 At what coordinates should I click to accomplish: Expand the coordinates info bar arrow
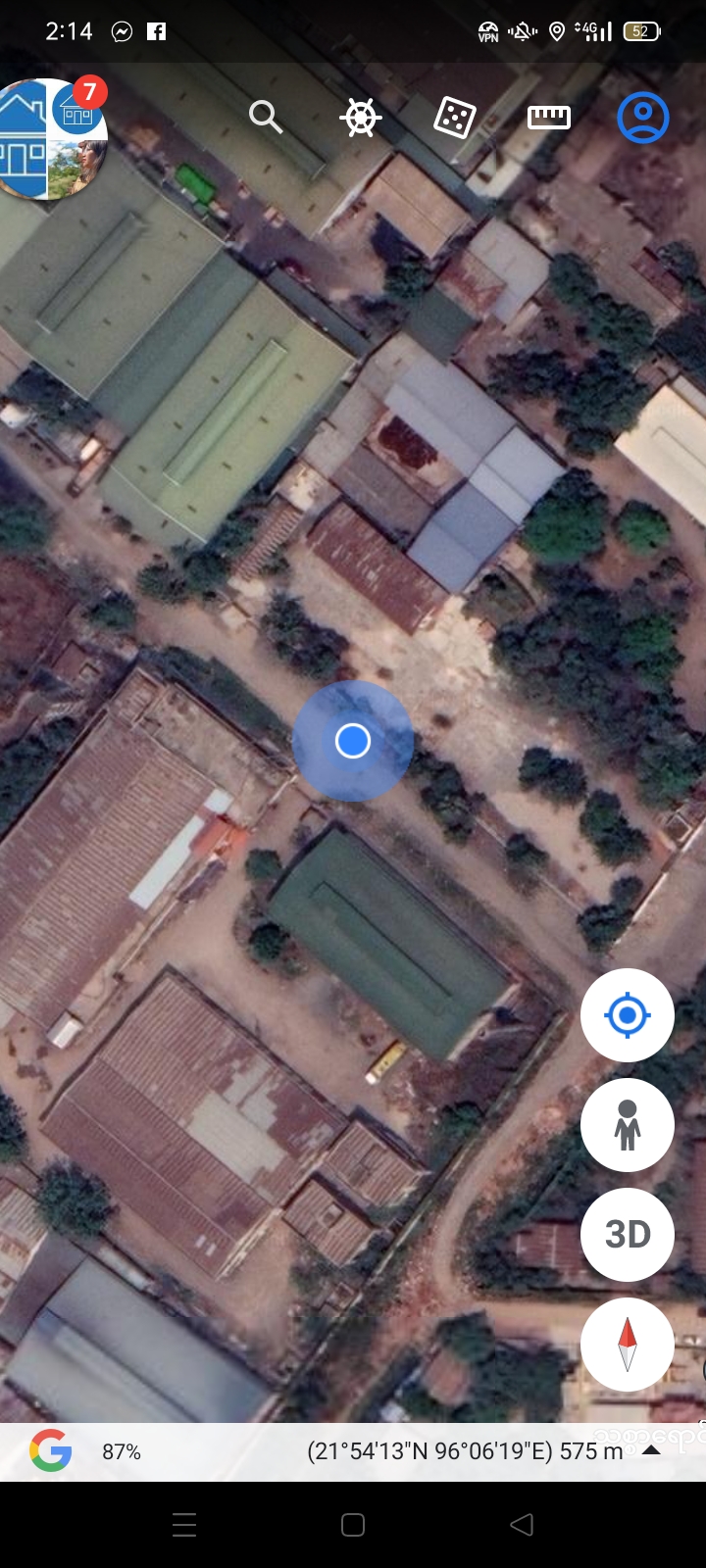pos(650,1450)
